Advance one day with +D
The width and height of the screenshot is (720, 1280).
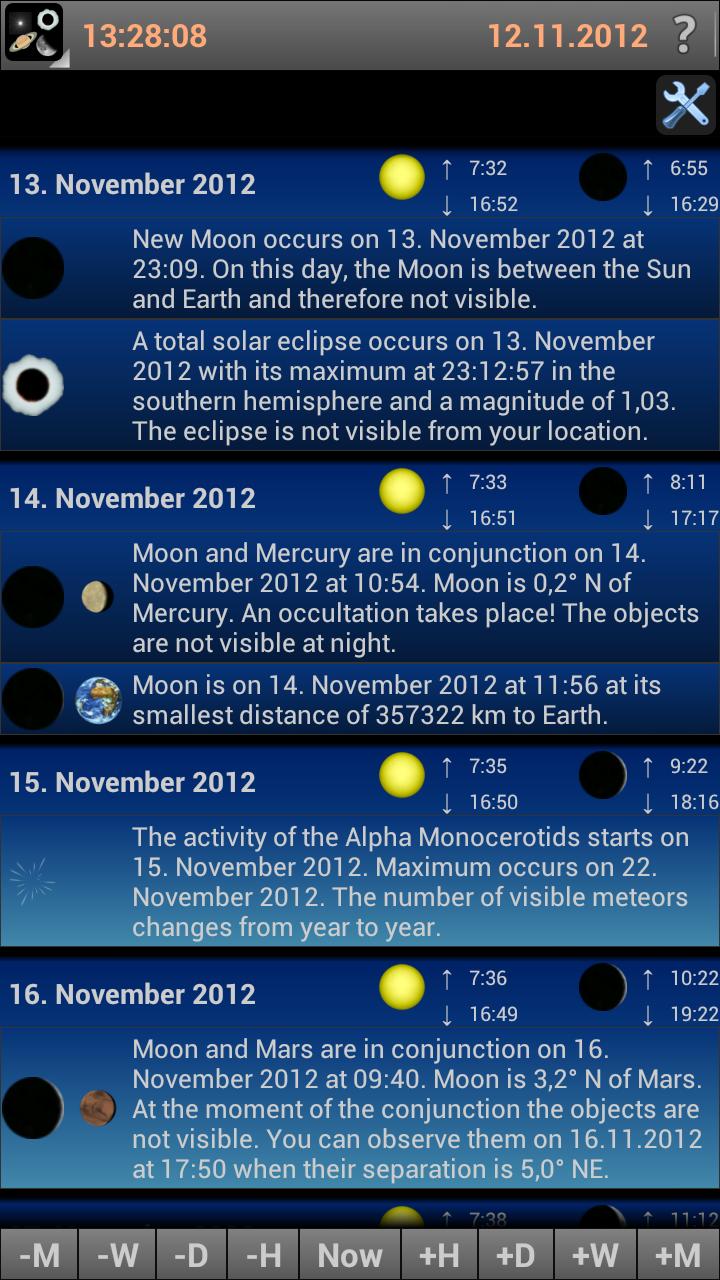pyautogui.click(x=515, y=1255)
